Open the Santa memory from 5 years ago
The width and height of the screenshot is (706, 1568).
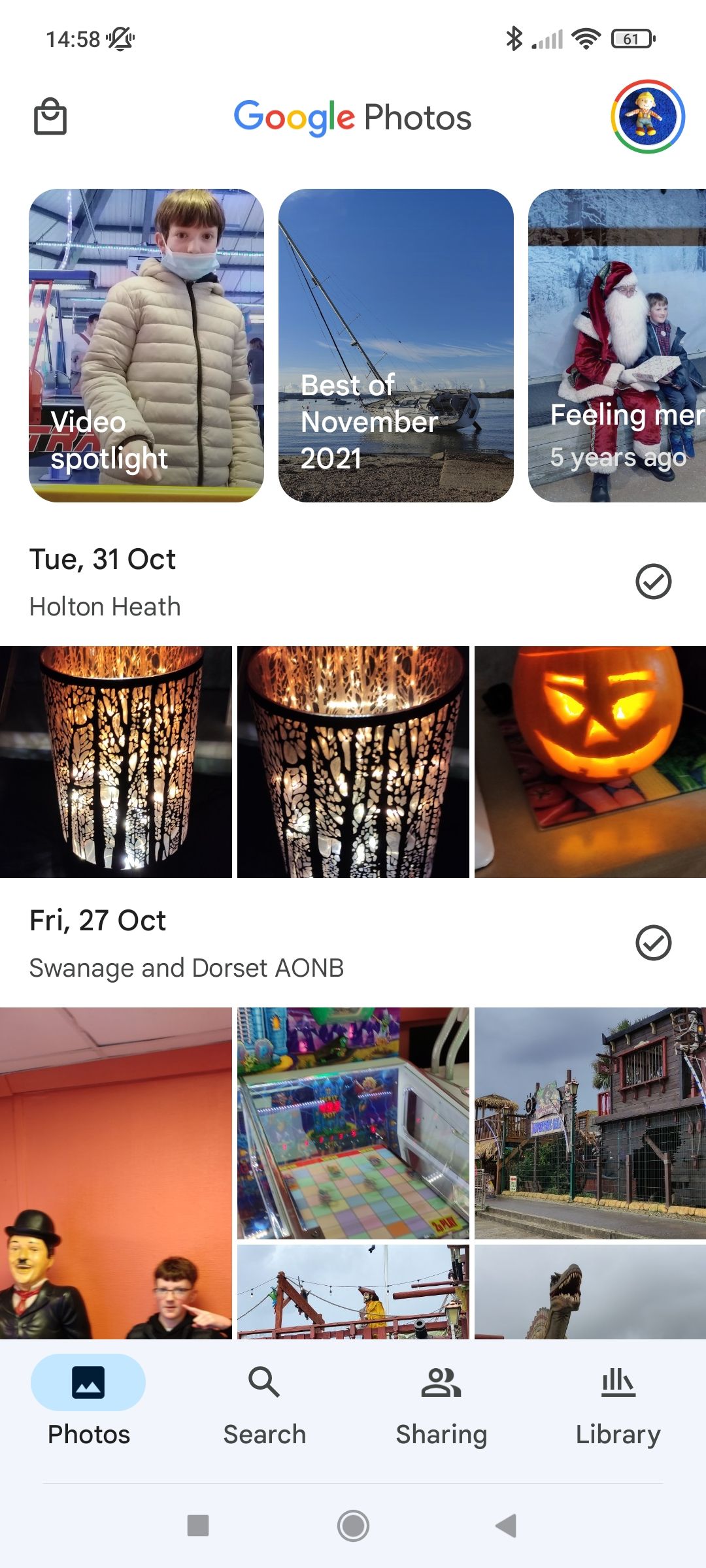[616, 345]
